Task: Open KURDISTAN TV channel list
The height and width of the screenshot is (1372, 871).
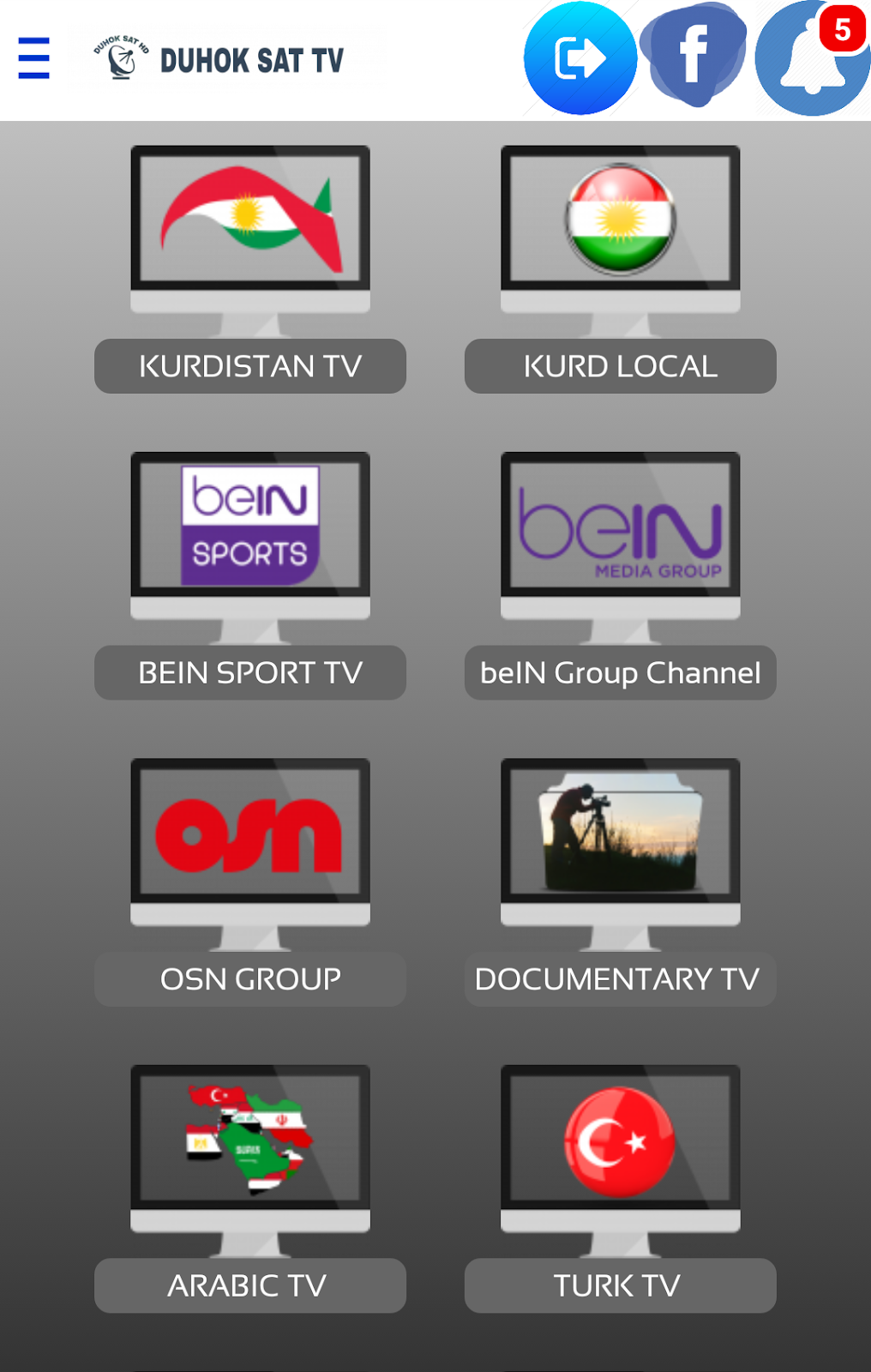Action: pos(249,366)
